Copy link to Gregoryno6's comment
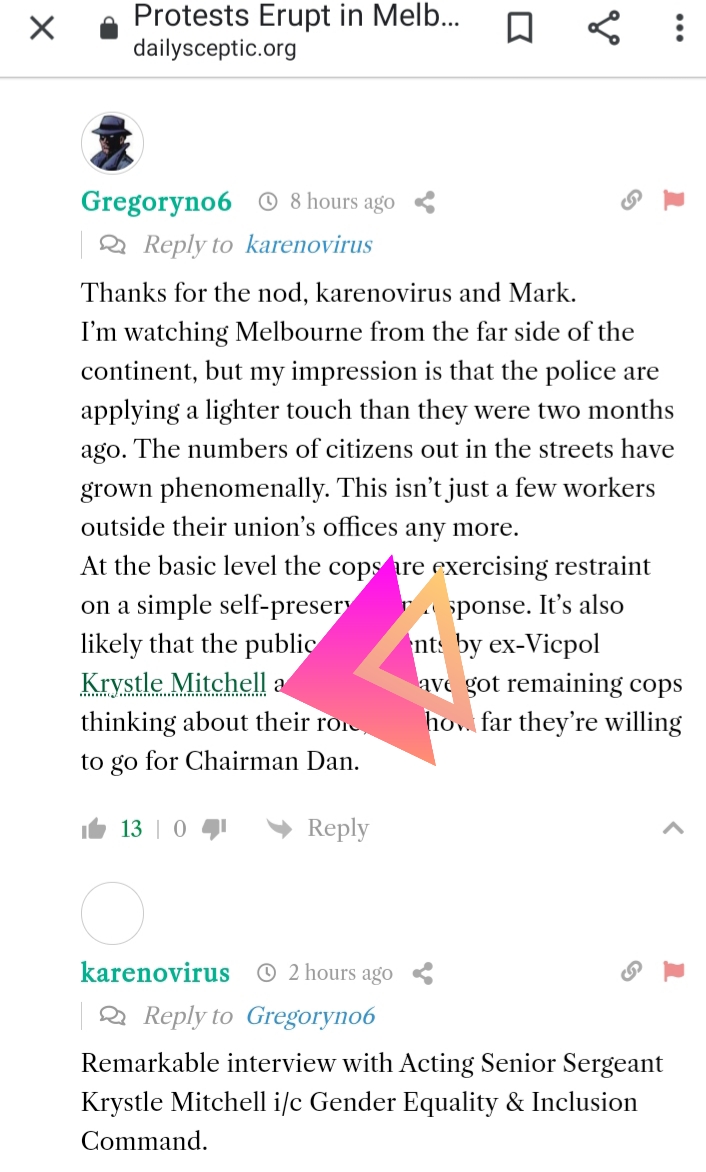The height and width of the screenshot is (1172, 706). coord(631,201)
